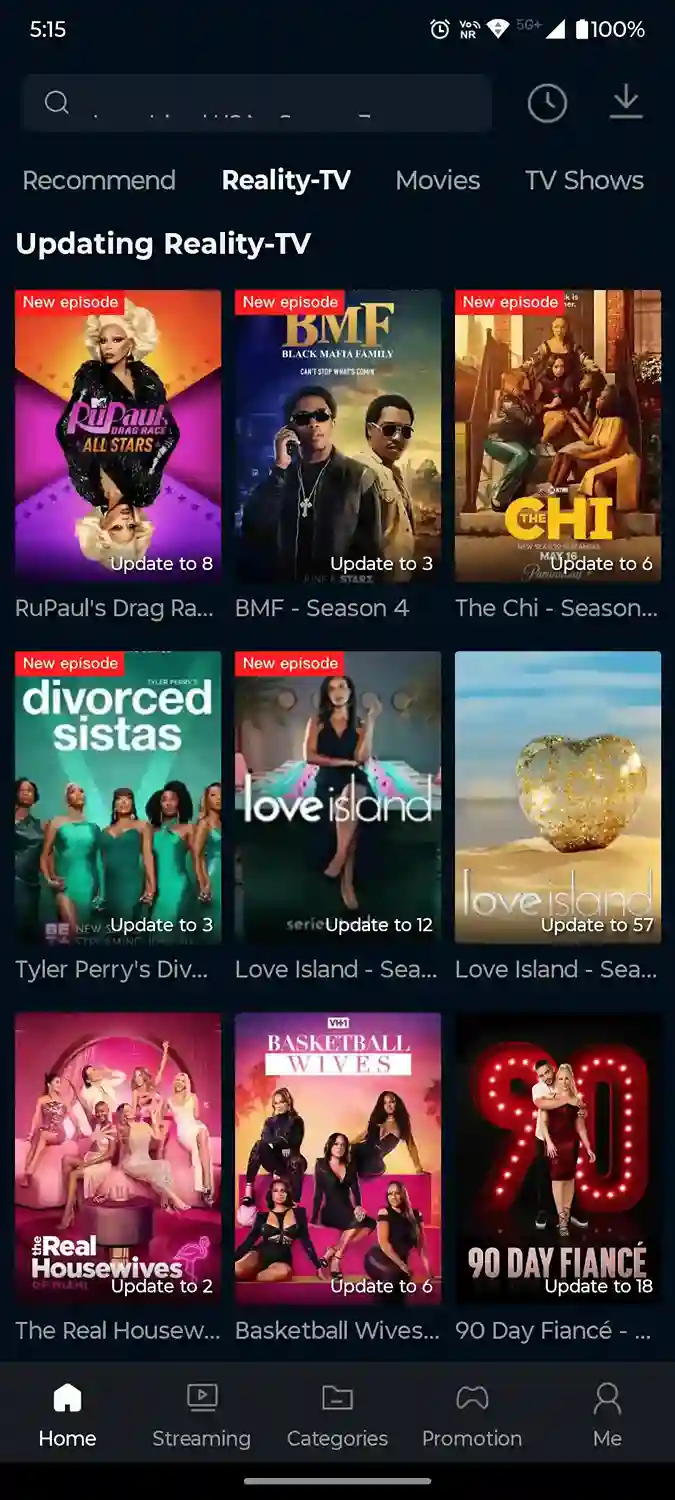675x1500 pixels.
Task: Select the Reality-TV tab
Action: [x=286, y=180]
